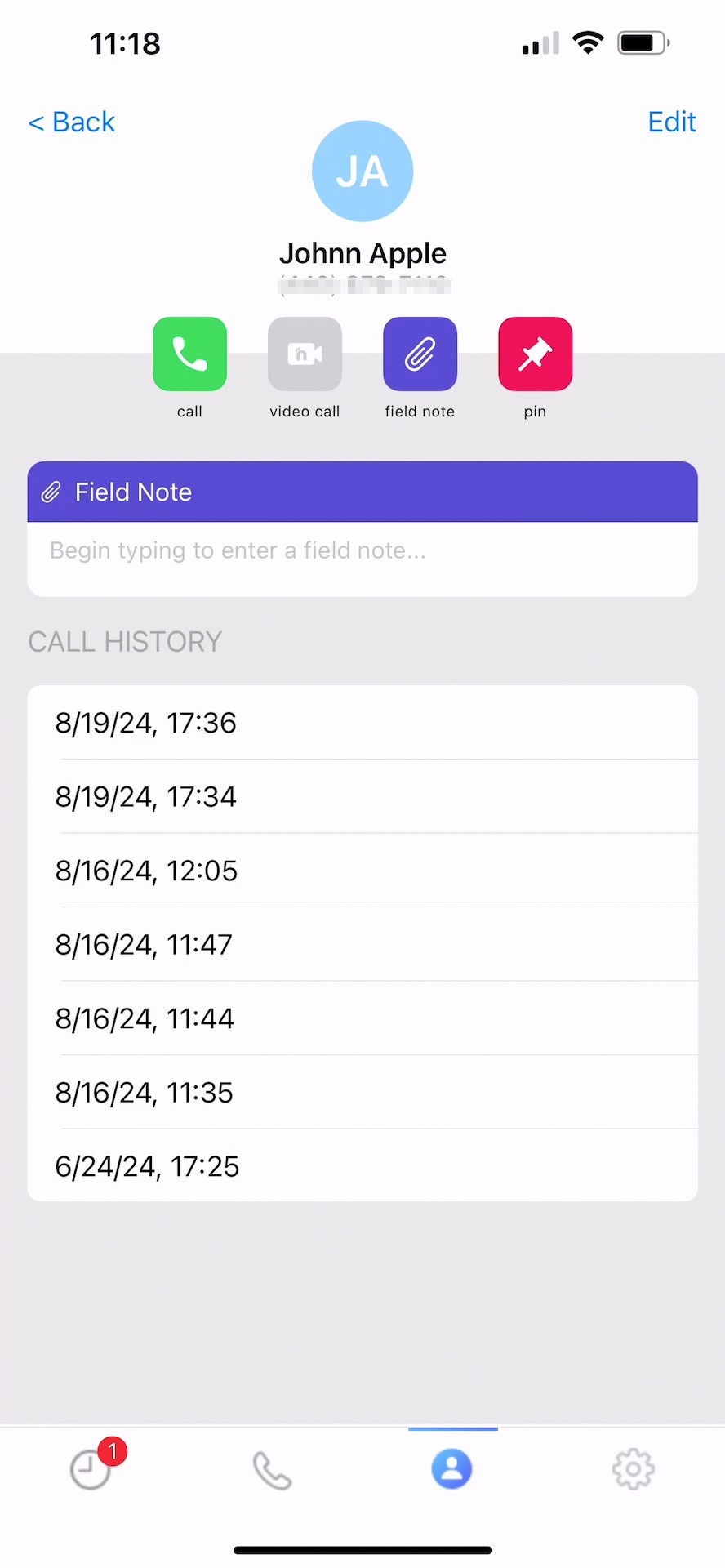Screen dimensions: 725x1568
Task: Go back to the previous screen
Action: [72, 122]
